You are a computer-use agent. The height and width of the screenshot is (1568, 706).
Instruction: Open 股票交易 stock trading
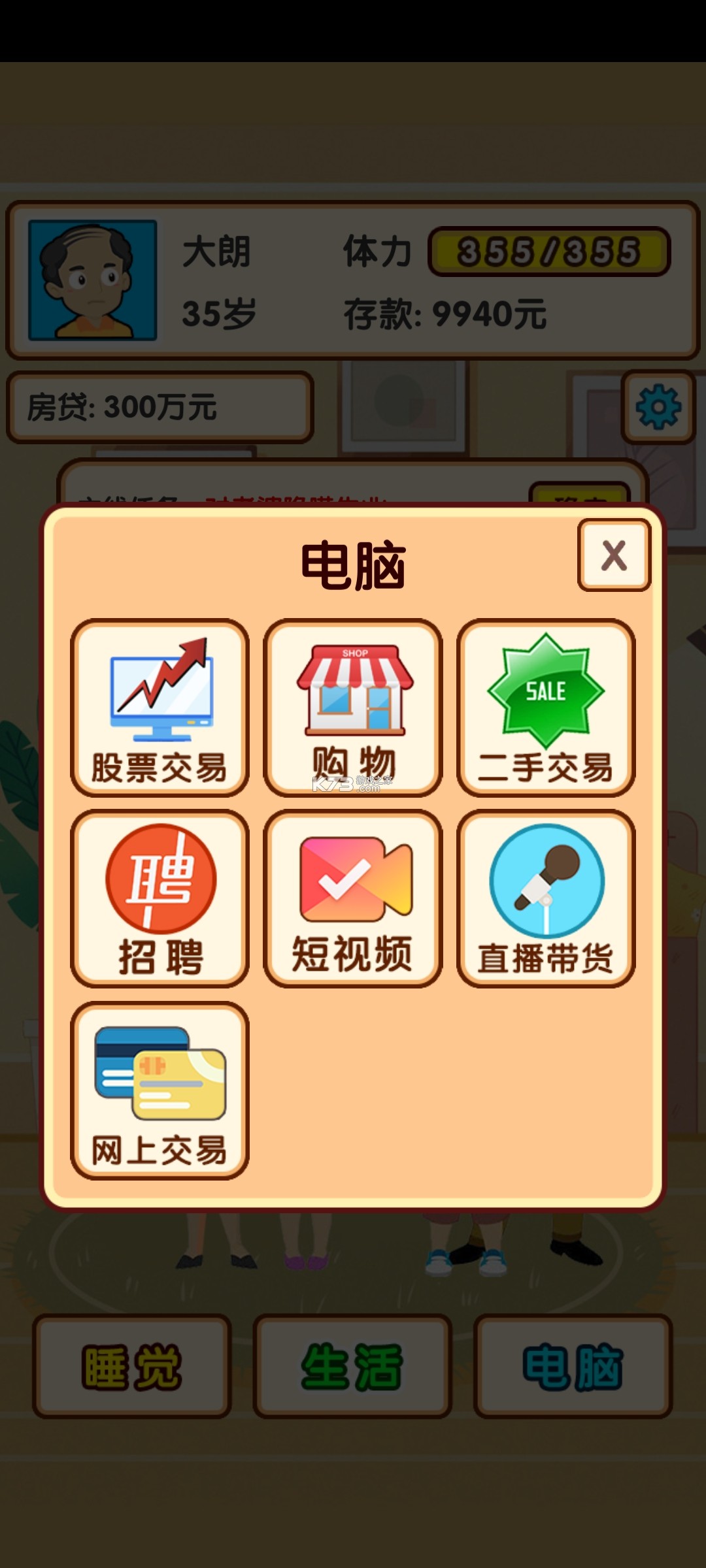(160, 708)
